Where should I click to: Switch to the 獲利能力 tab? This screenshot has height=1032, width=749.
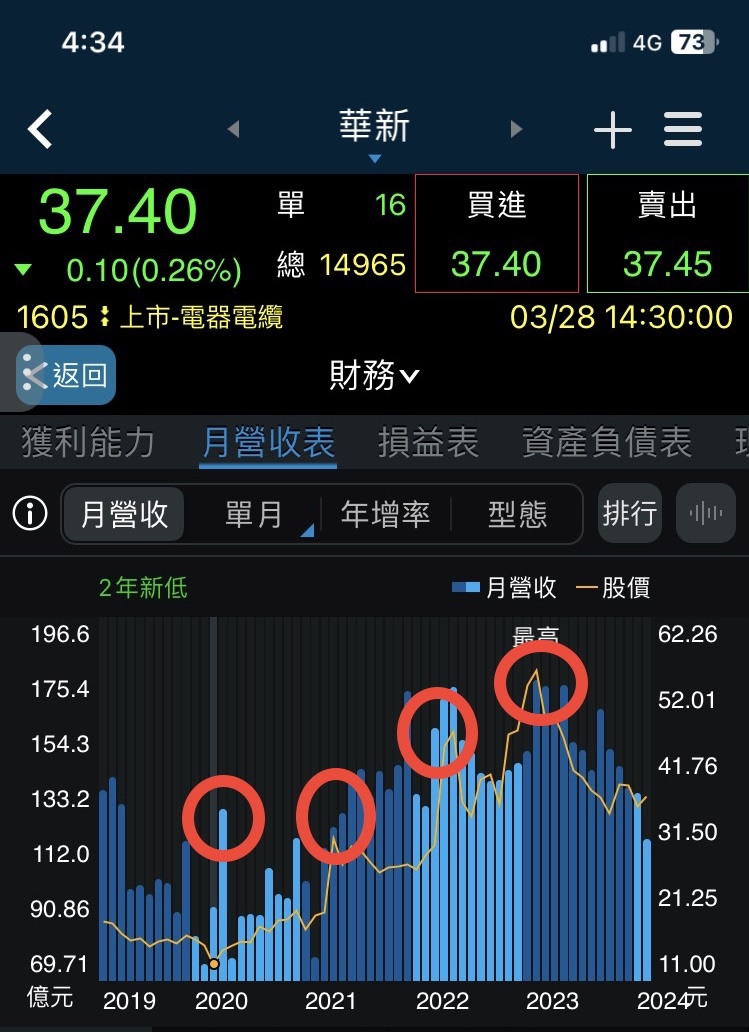pyautogui.click(x=88, y=442)
